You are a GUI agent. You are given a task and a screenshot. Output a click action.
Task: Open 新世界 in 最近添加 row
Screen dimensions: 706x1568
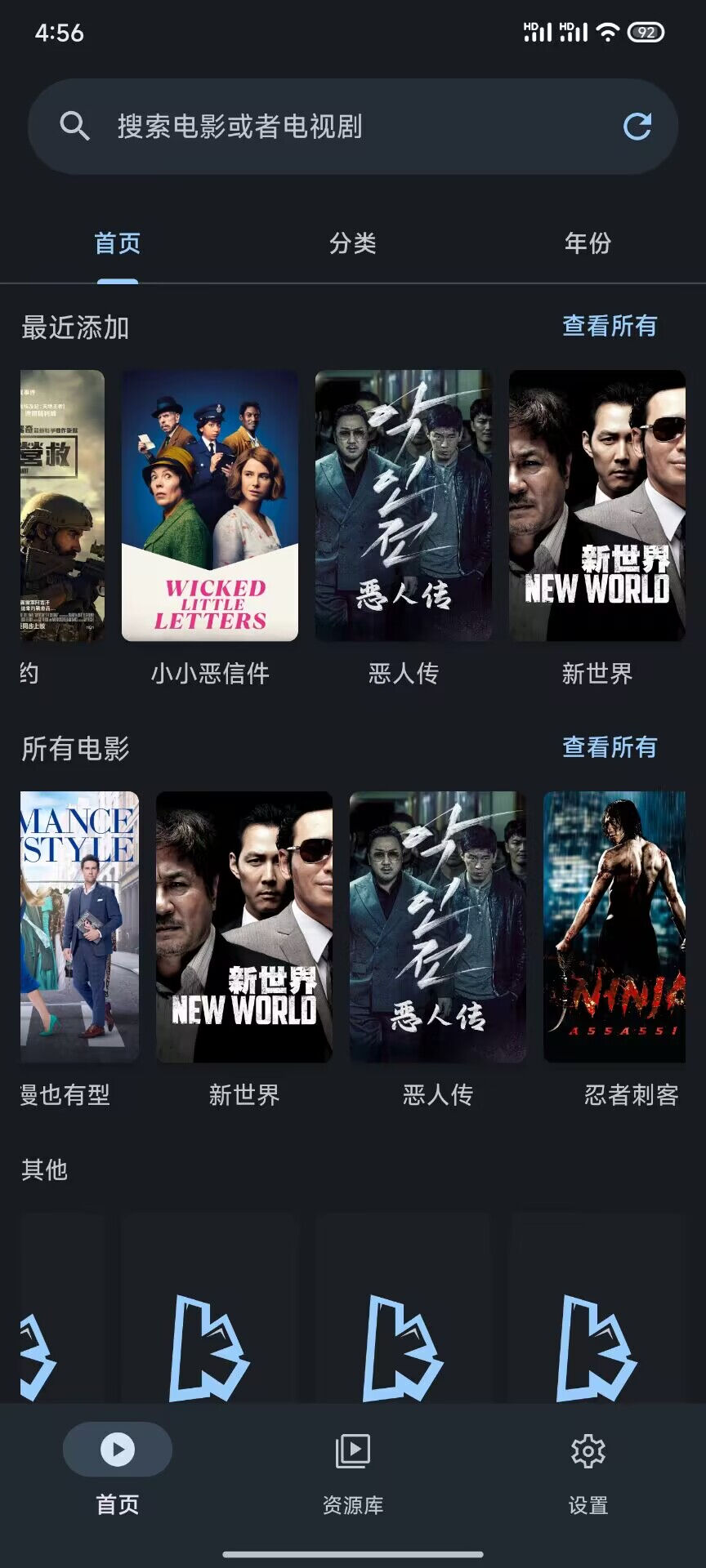pos(597,506)
